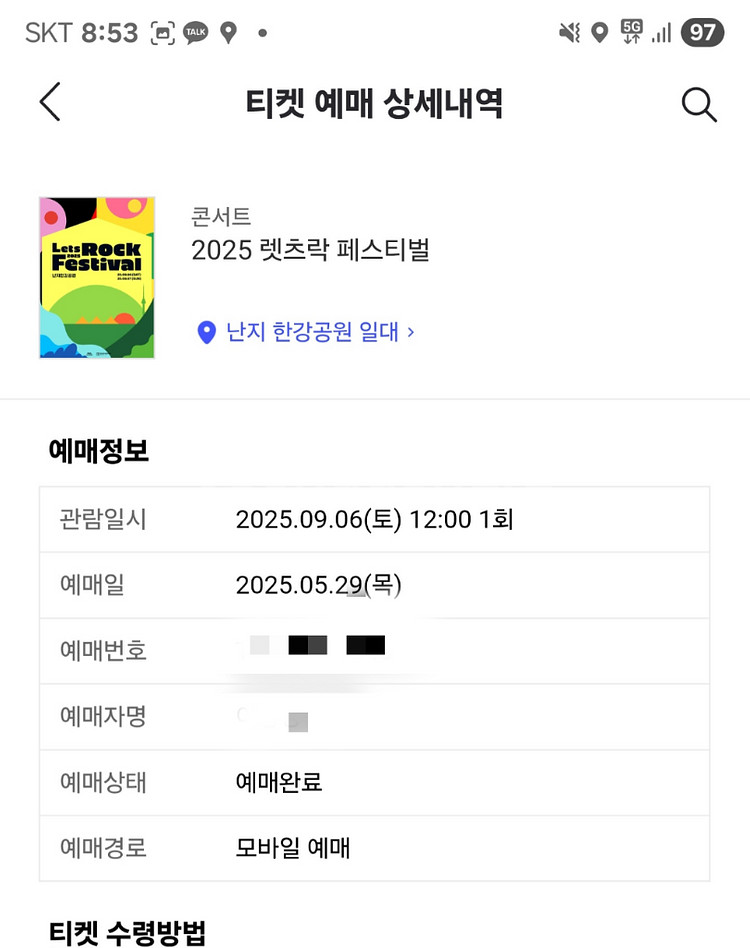Select the 콘서트 category label
Viewport: 750px width, 948px height.
221,216
